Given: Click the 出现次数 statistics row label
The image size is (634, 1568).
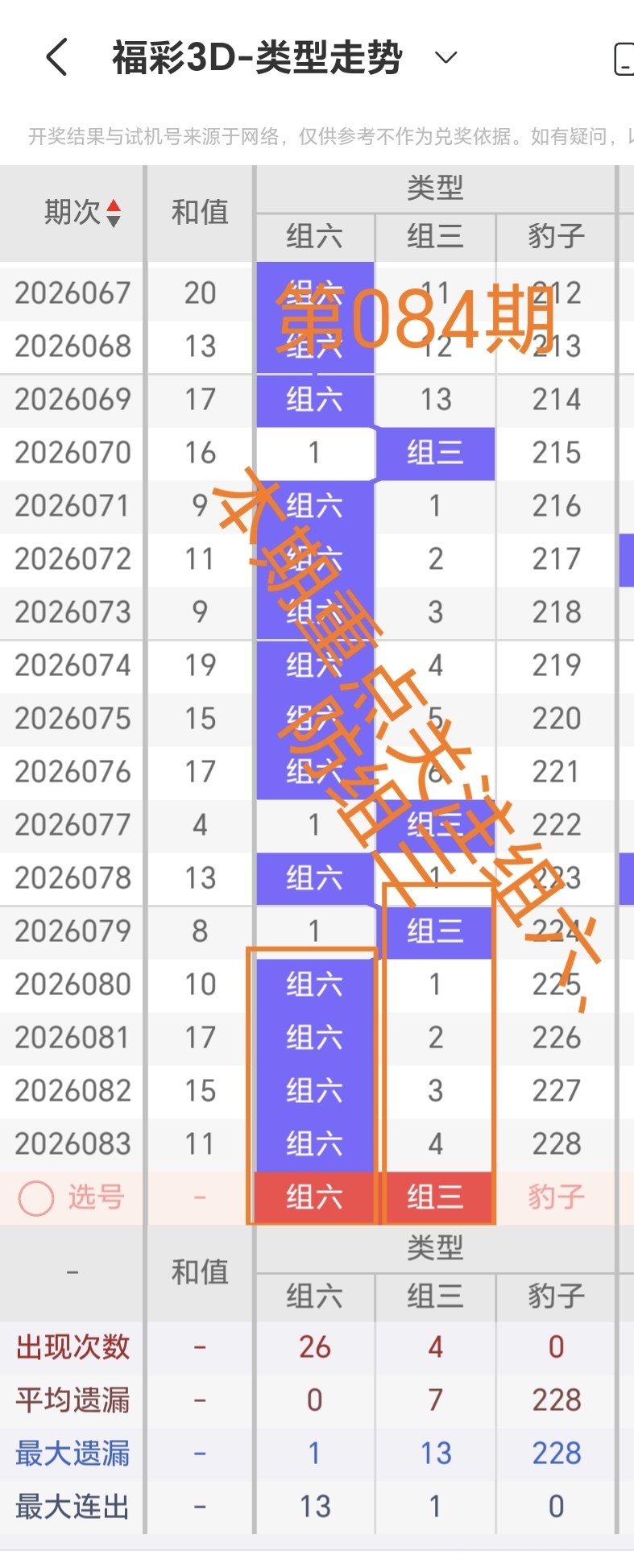Looking at the screenshot, I should pyautogui.click(x=71, y=1346).
